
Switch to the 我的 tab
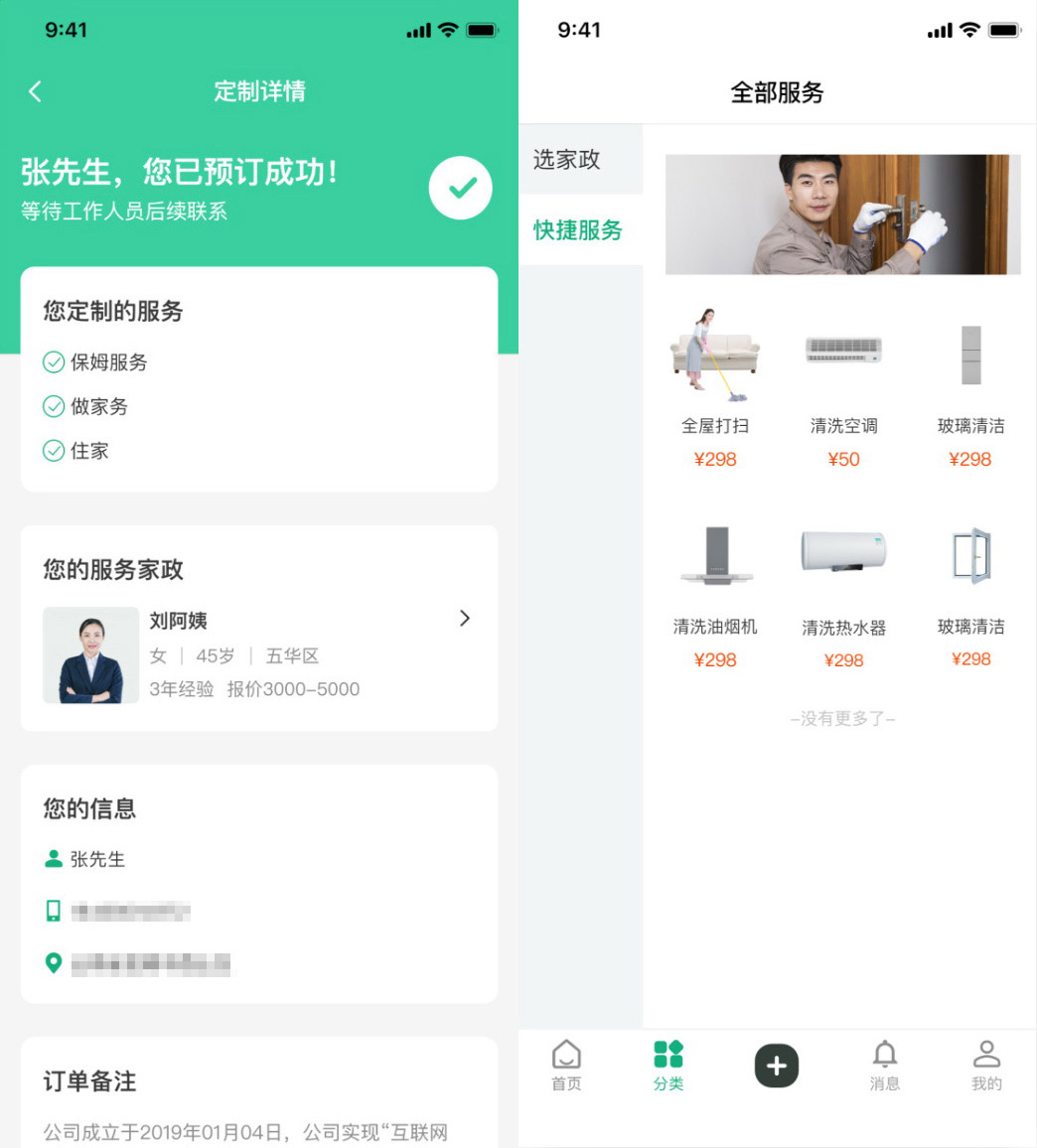point(986,1065)
